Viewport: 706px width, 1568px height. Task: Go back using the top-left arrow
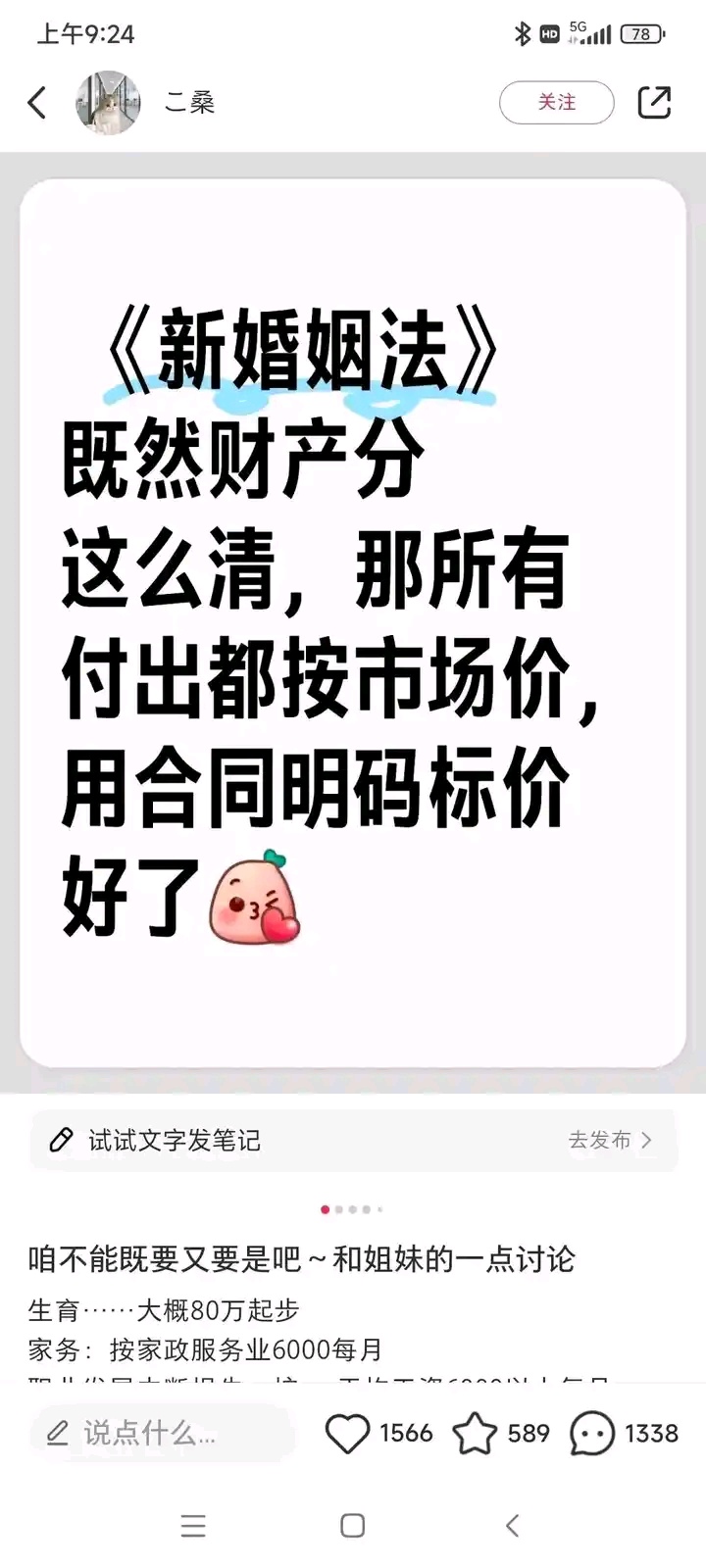[37, 102]
